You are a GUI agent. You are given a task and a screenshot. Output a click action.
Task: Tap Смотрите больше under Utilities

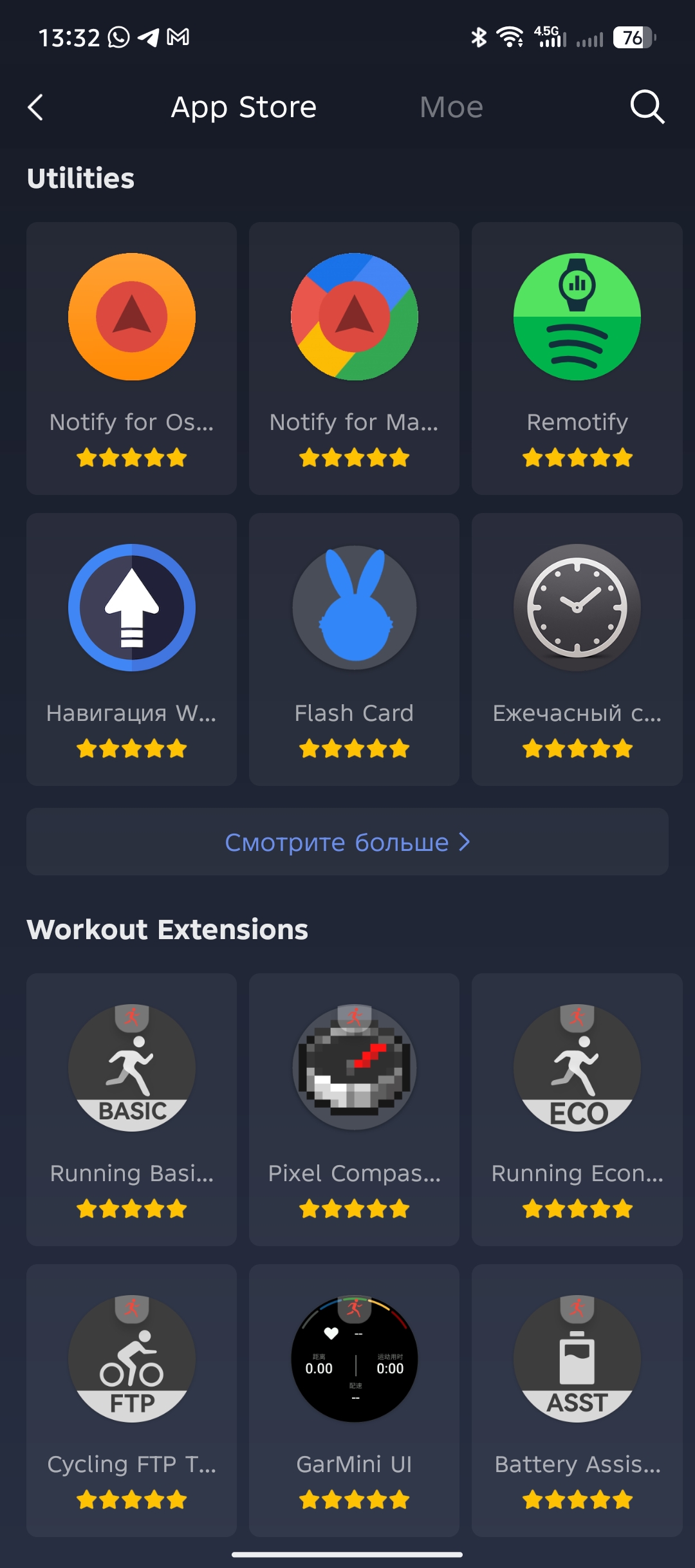pyautogui.click(x=347, y=842)
